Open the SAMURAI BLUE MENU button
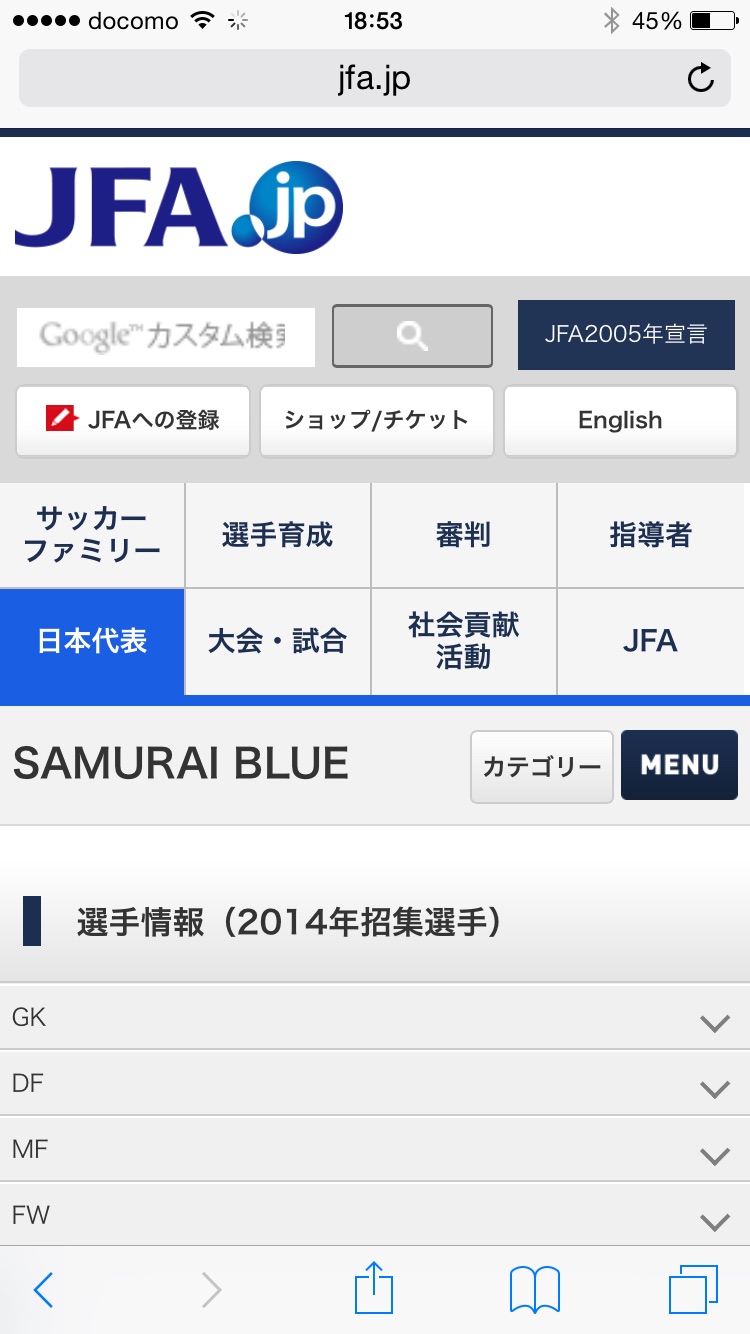The height and width of the screenshot is (1334, 750). (679, 765)
